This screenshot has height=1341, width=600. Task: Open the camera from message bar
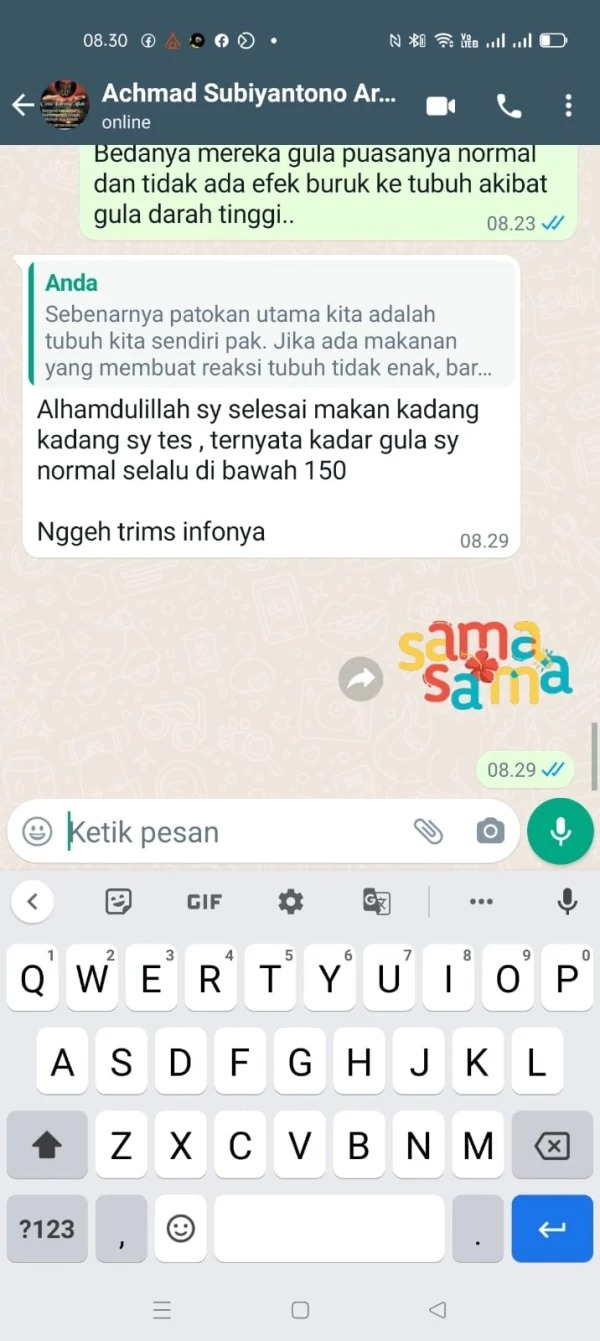click(x=490, y=831)
